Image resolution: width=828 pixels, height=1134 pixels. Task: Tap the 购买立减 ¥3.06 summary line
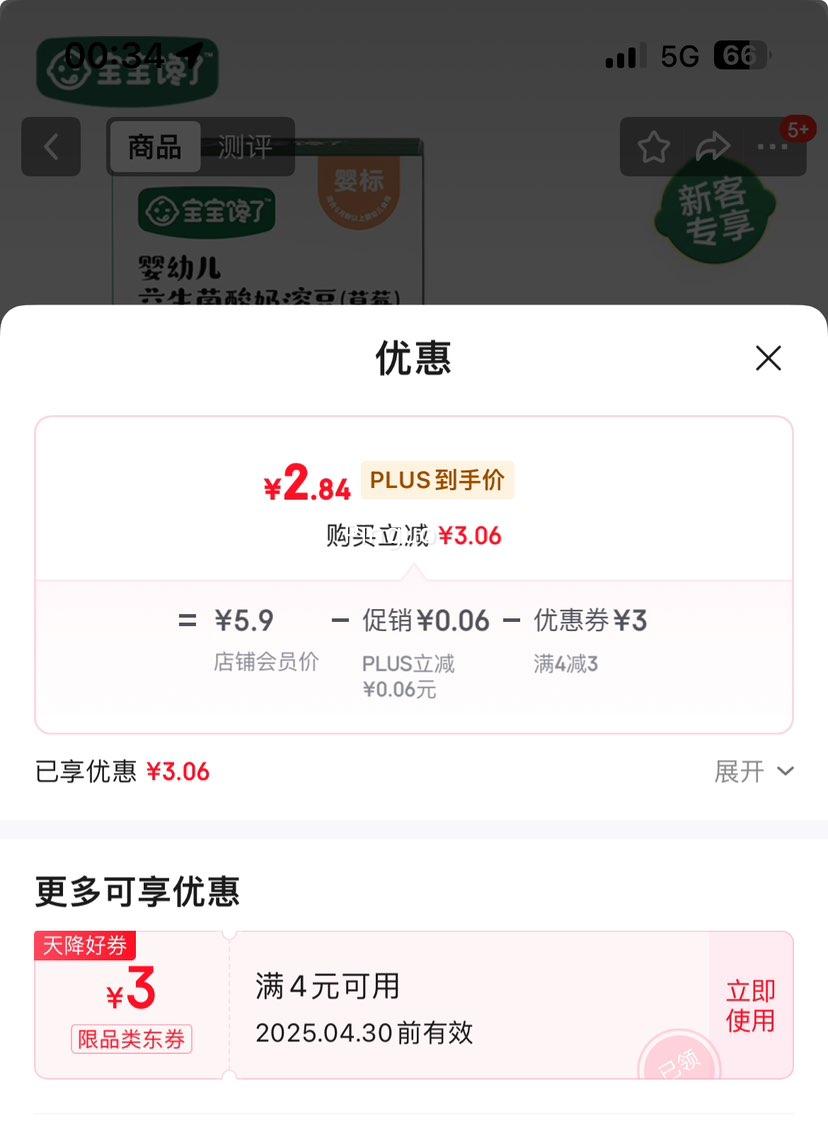414,535
